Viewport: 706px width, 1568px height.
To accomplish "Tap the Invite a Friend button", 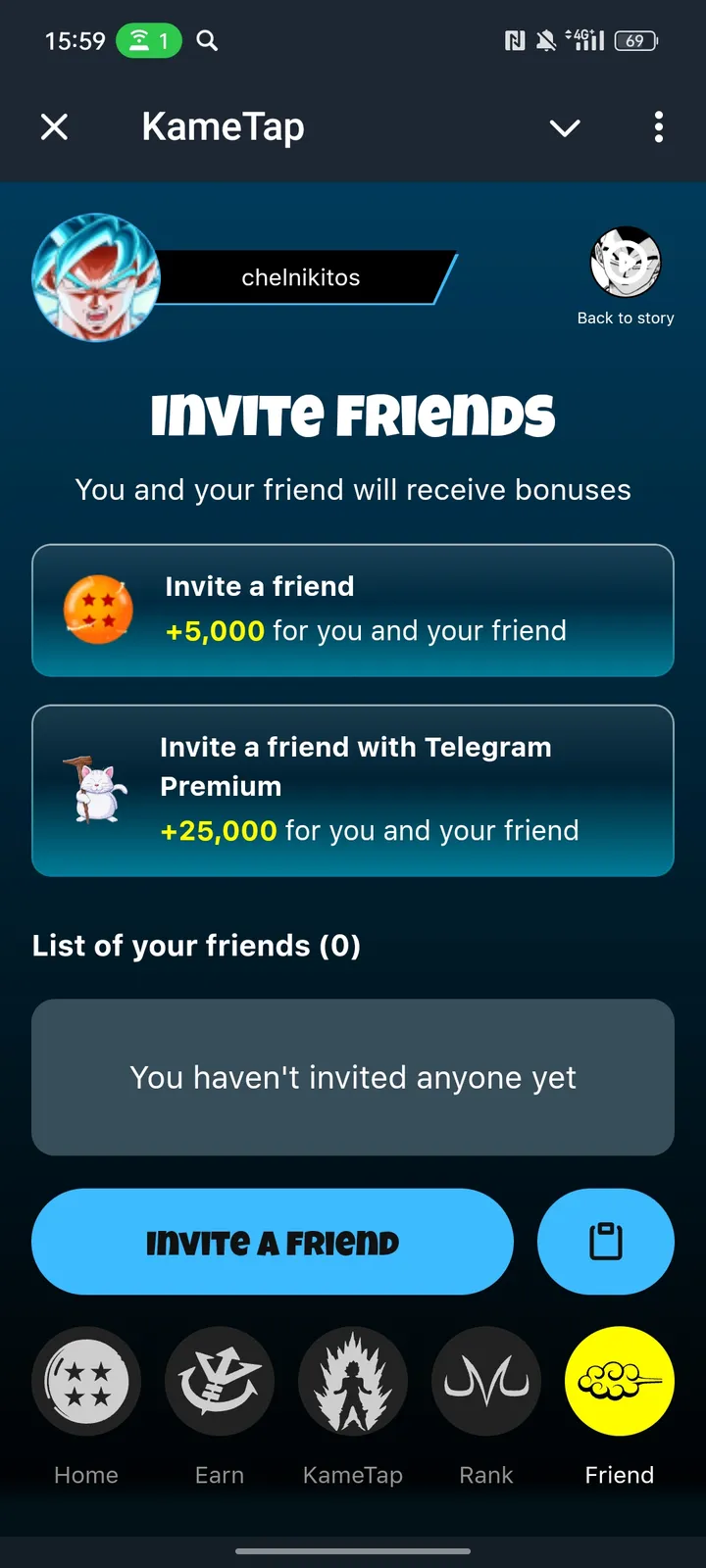I will [273, 1242].
